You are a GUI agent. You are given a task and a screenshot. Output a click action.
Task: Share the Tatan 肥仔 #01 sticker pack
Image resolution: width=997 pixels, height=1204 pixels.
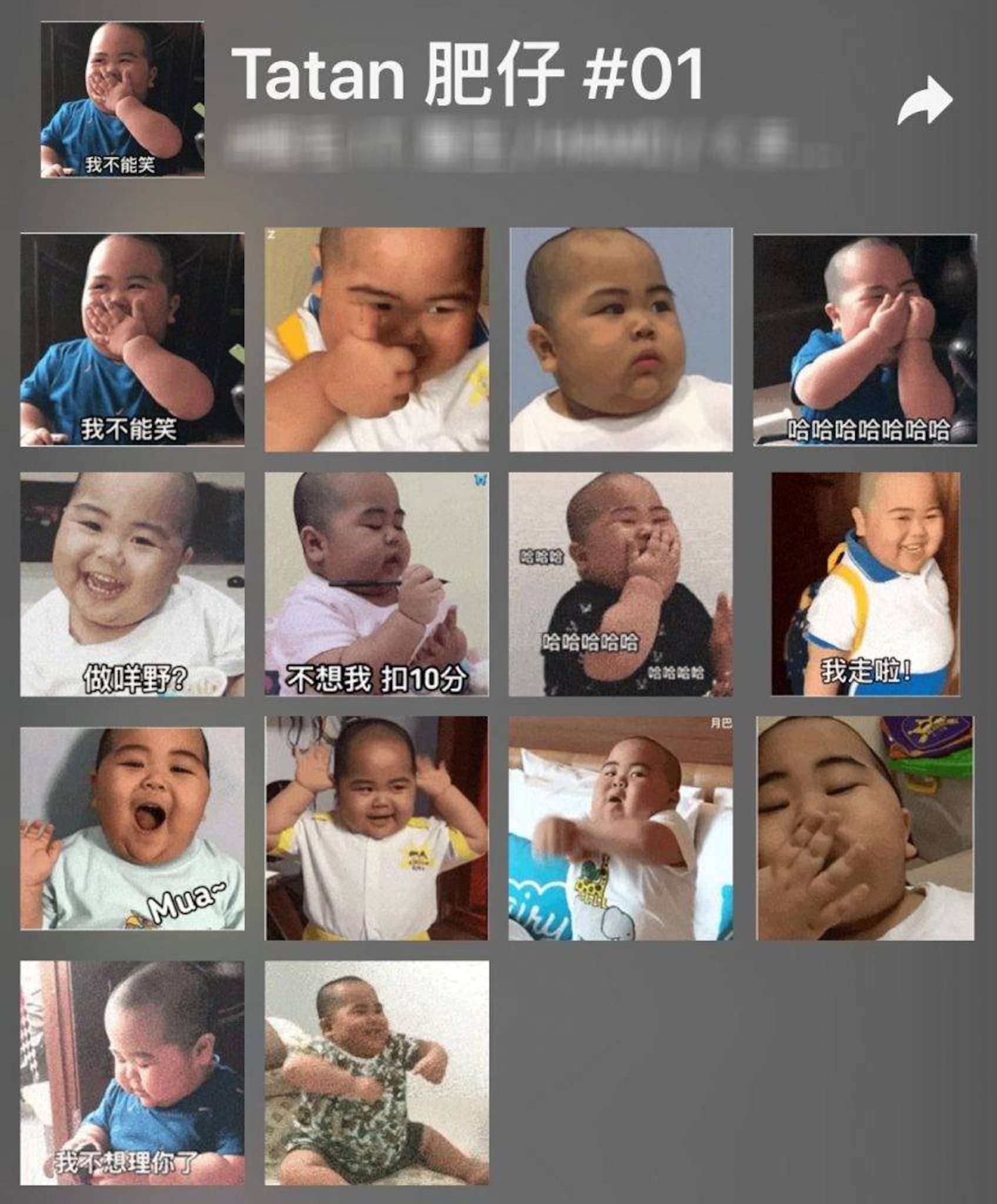(x=924, y=101)
